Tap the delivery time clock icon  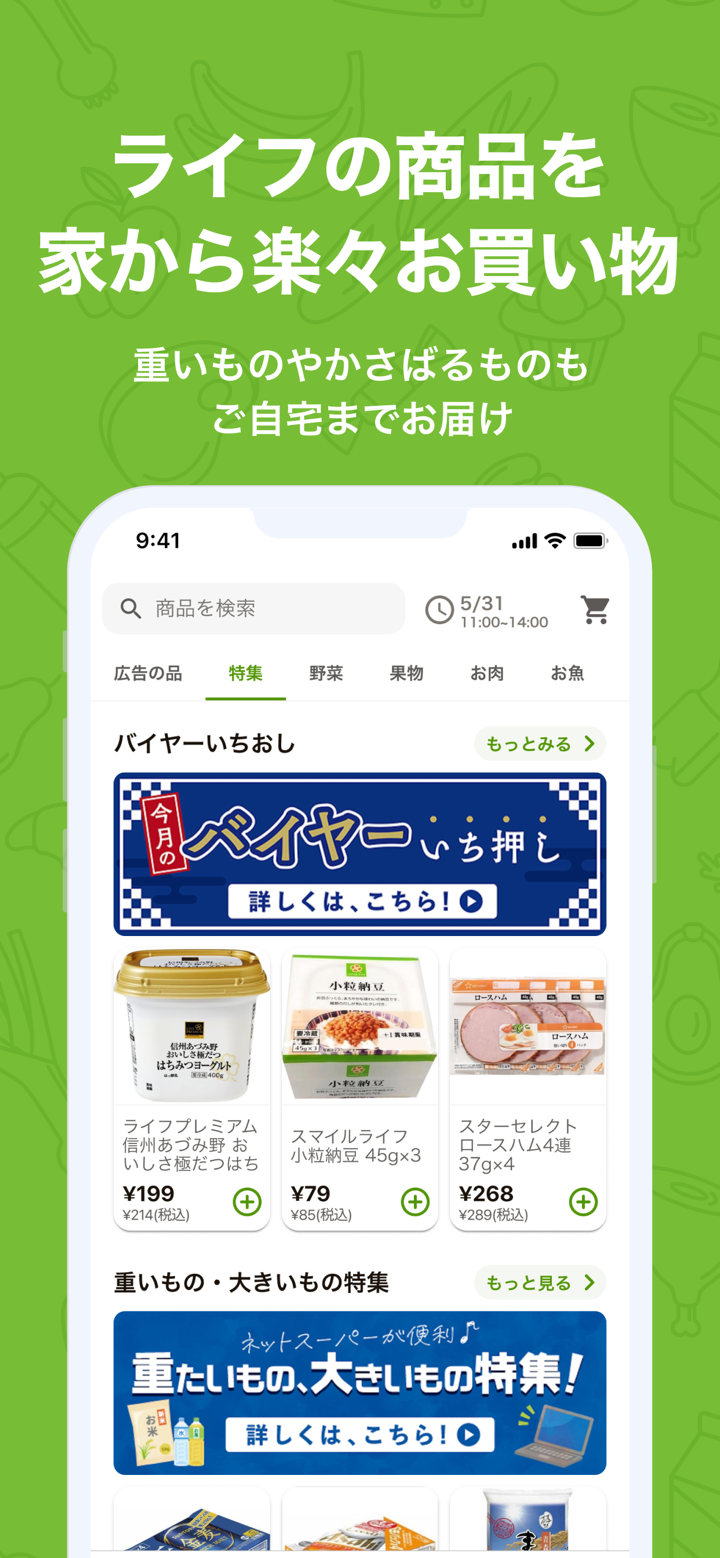point(439,608)
